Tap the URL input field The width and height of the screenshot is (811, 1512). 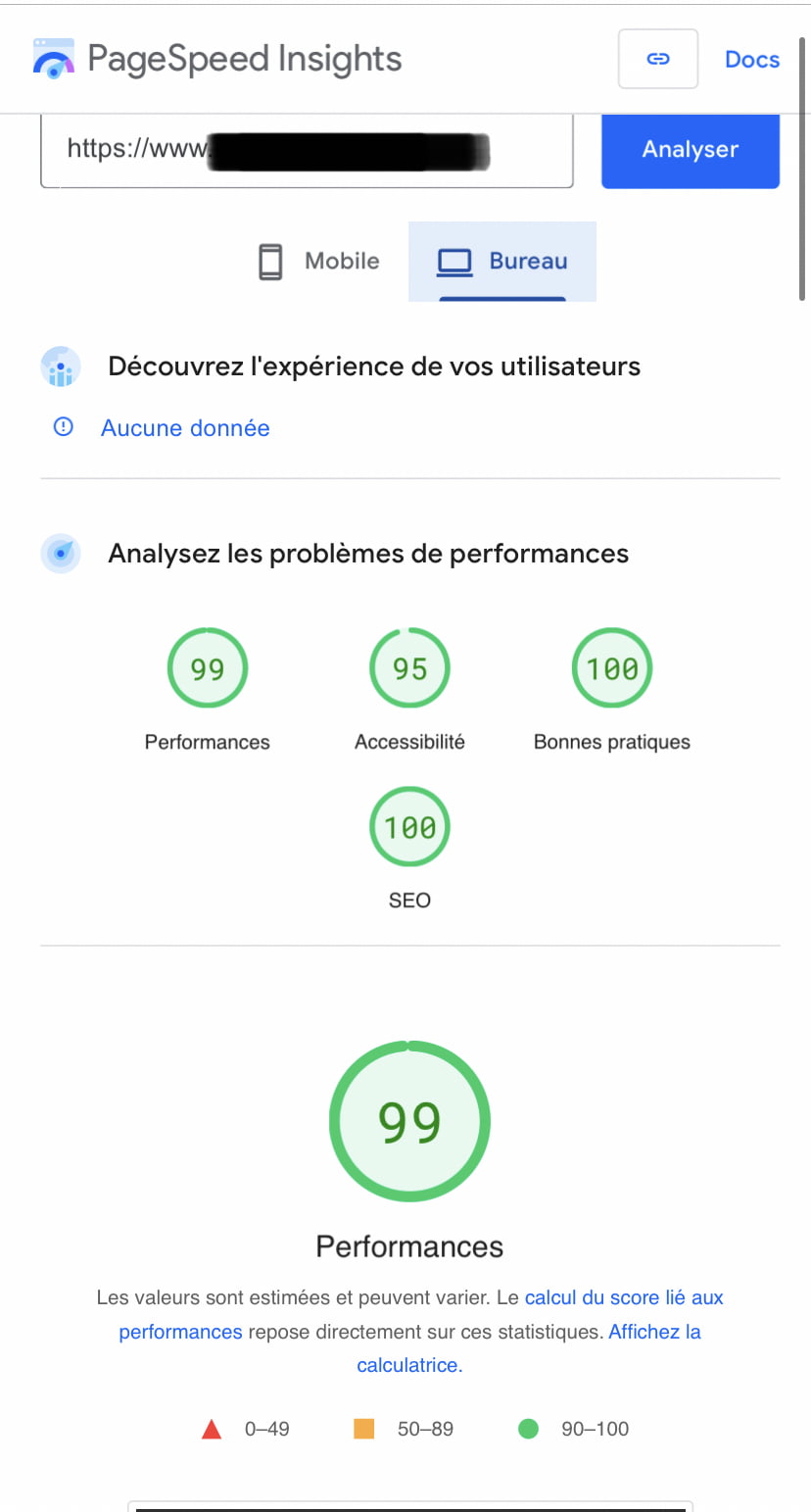click(x=306, y=149)
